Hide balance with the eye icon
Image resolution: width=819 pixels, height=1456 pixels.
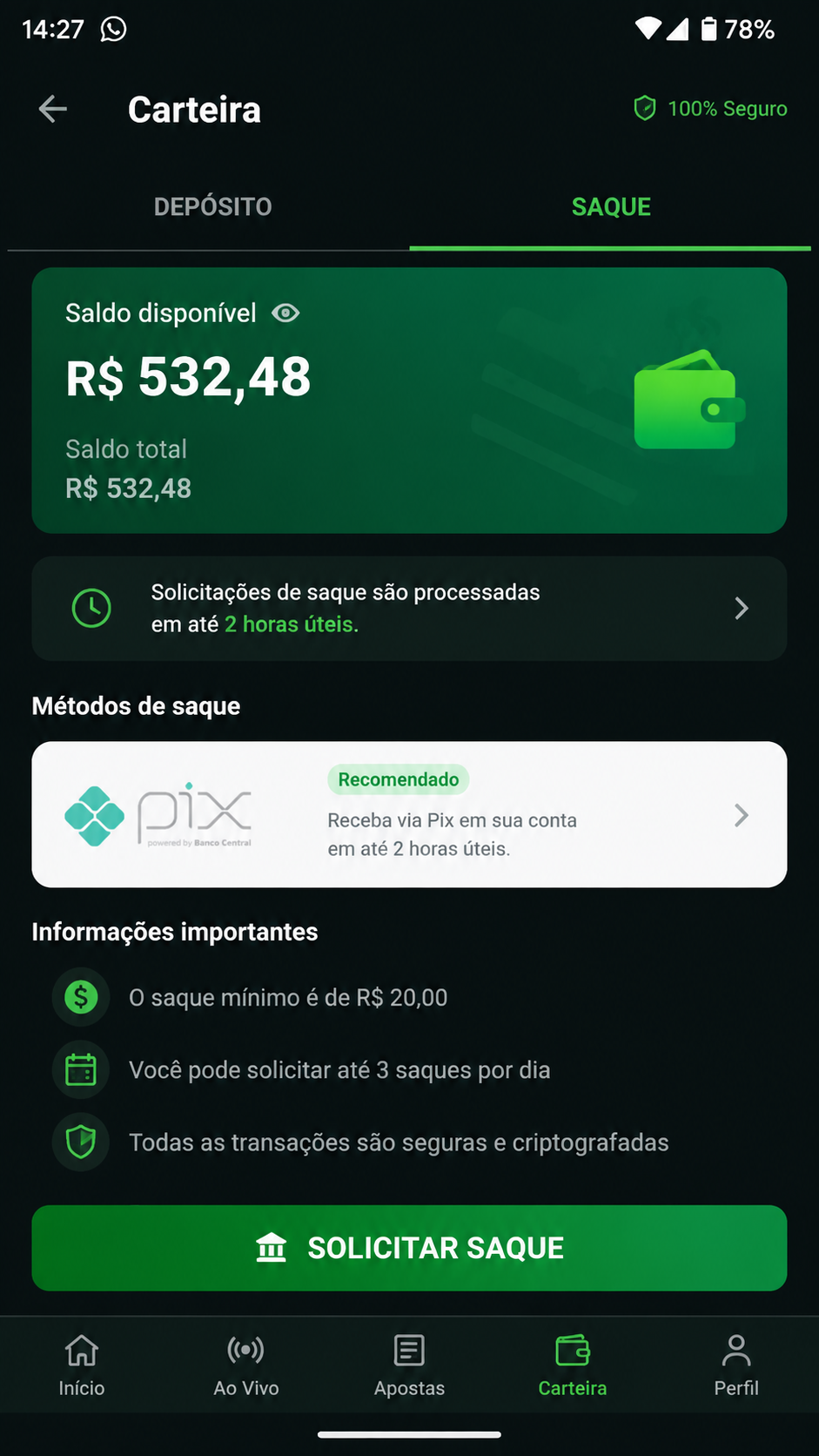tap(285, 313)
